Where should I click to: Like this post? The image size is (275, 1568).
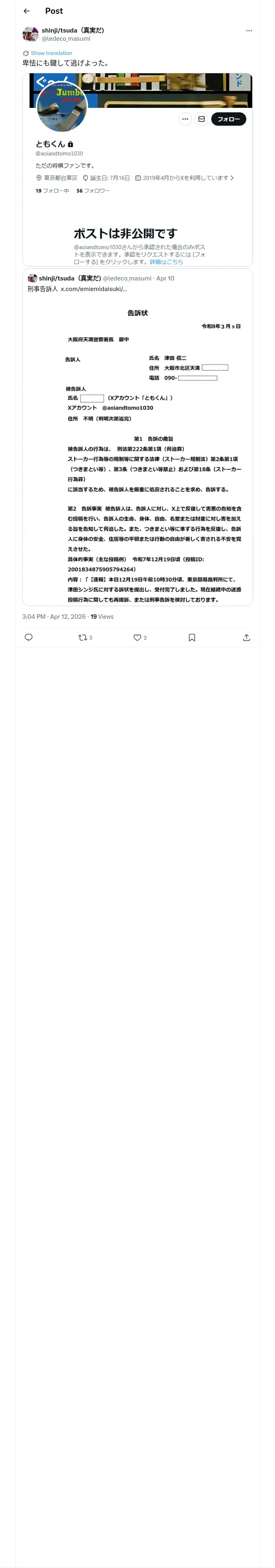[x=140, y=637]
